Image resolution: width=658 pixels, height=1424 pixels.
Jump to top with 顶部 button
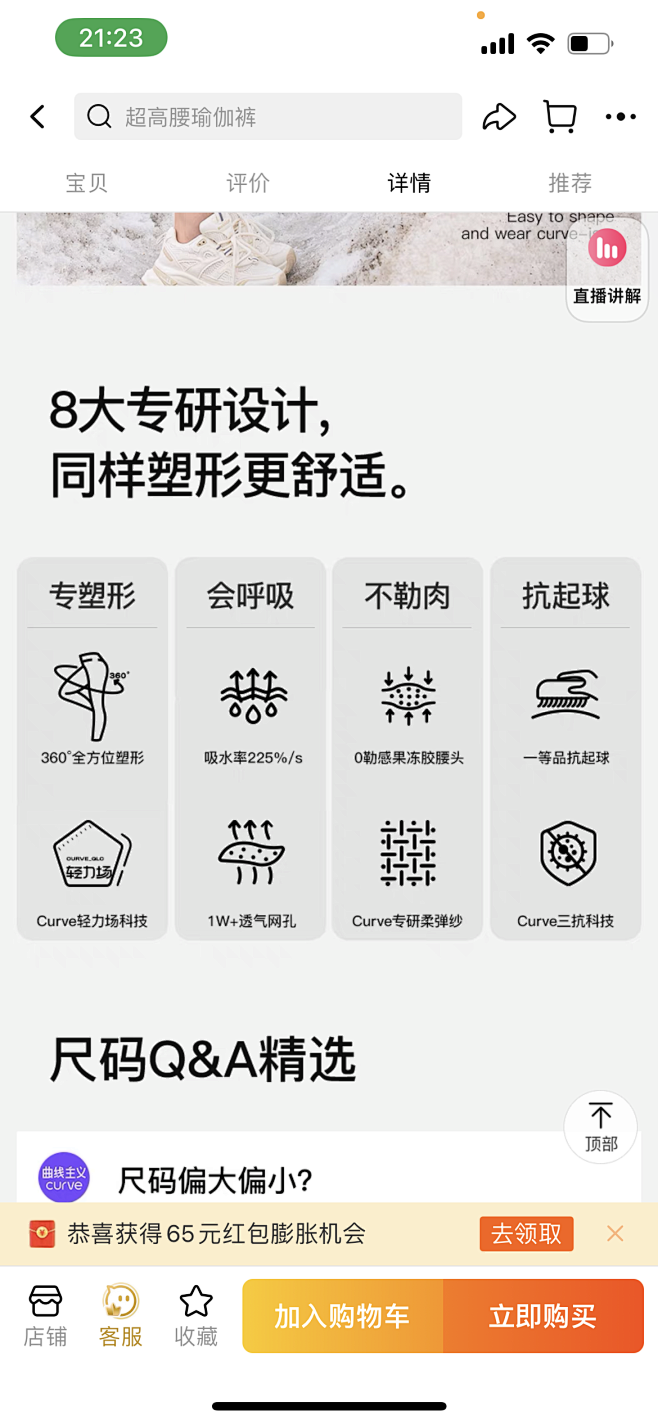(601, 1127)
